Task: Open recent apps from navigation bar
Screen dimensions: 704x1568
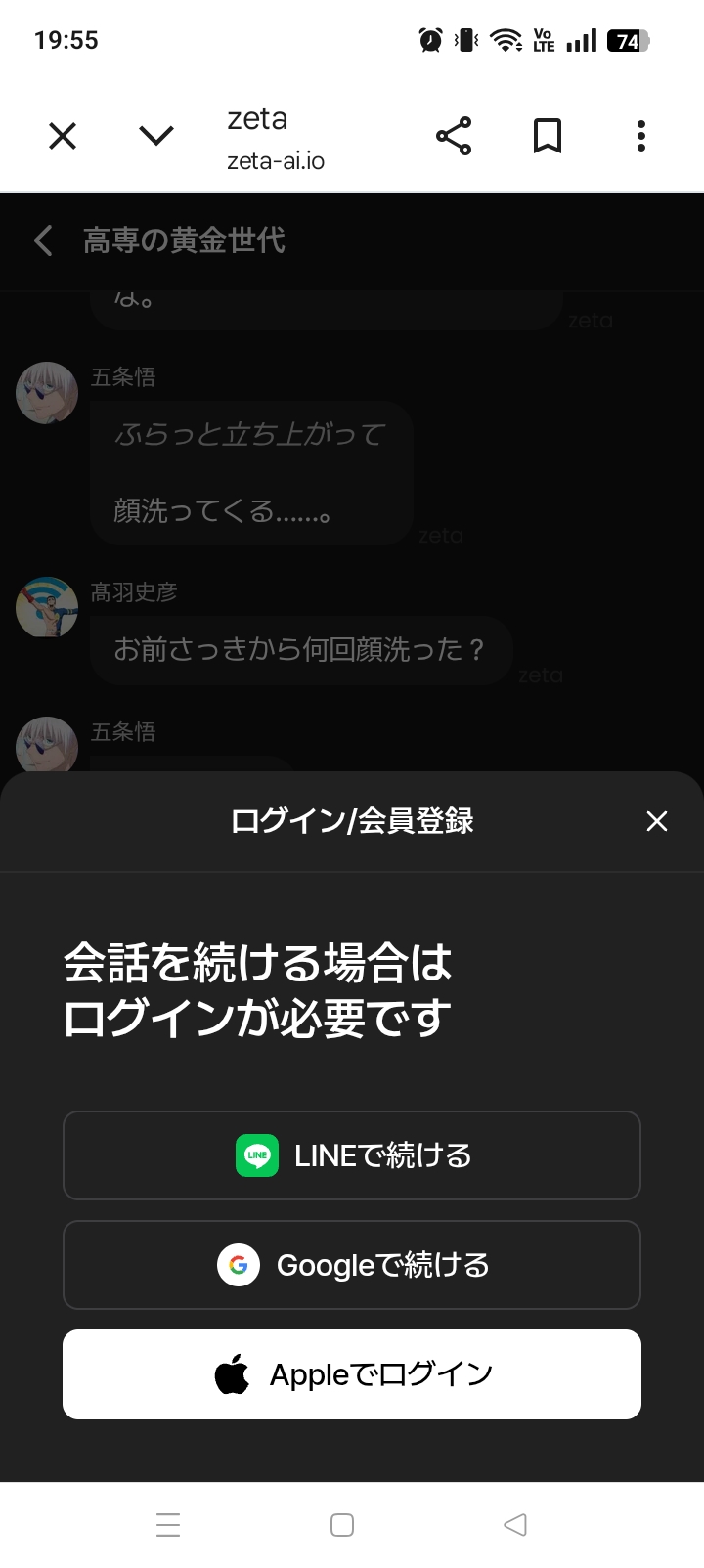Action: pos(168,1525)
